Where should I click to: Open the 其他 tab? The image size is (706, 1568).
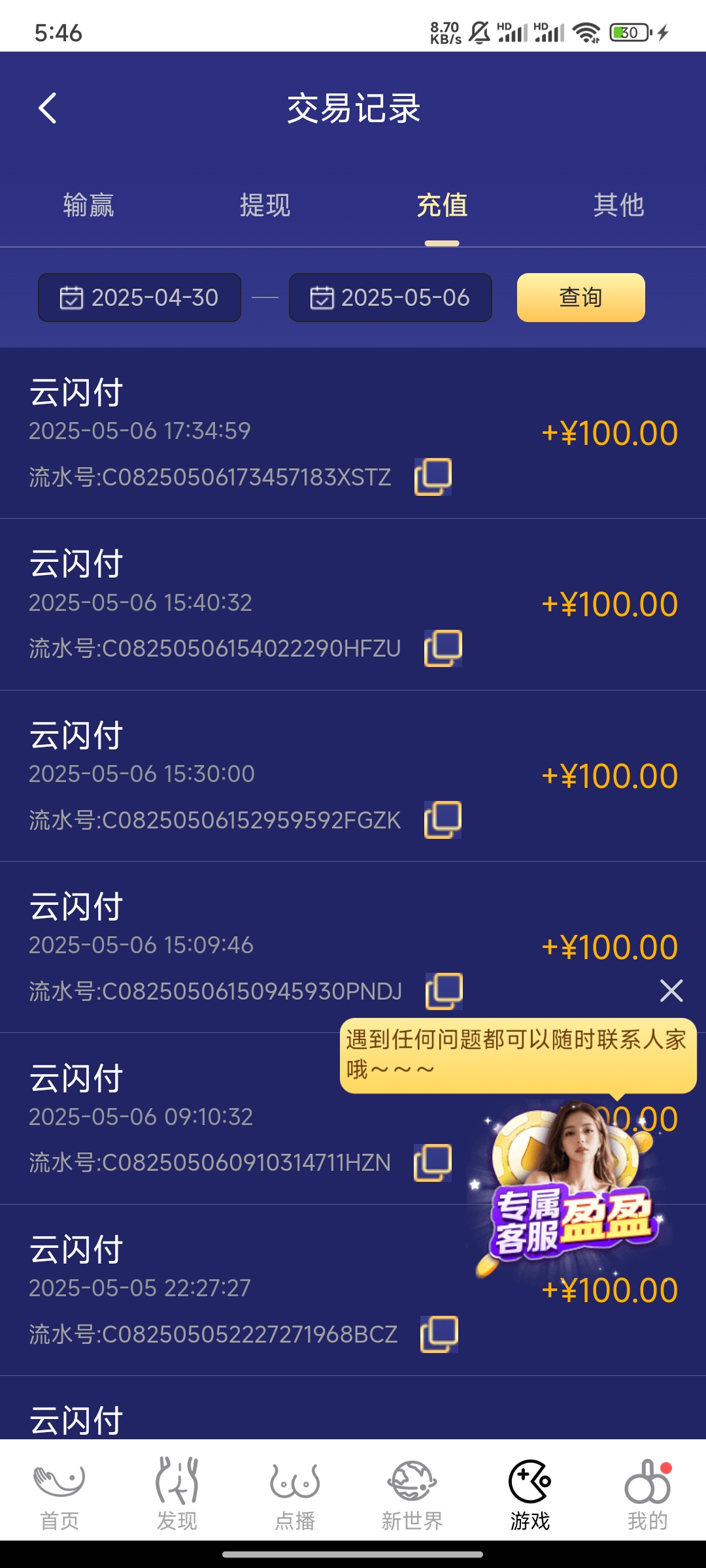tap(618, 206)
